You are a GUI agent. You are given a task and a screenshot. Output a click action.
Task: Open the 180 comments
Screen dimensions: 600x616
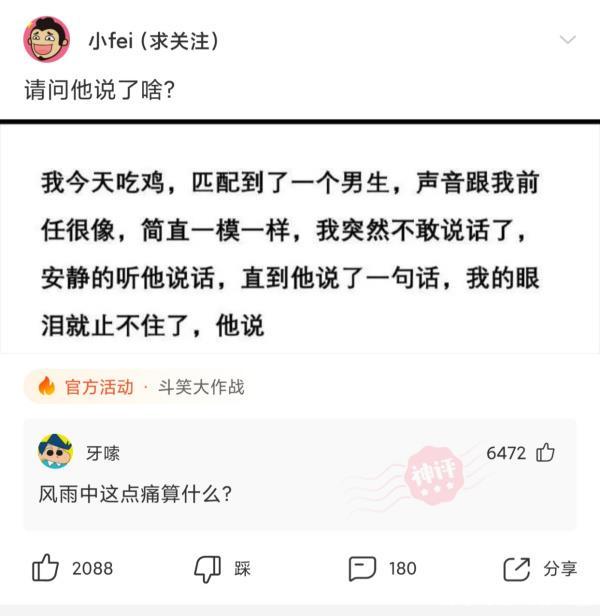pyautogui.click(x=383, y=568)
